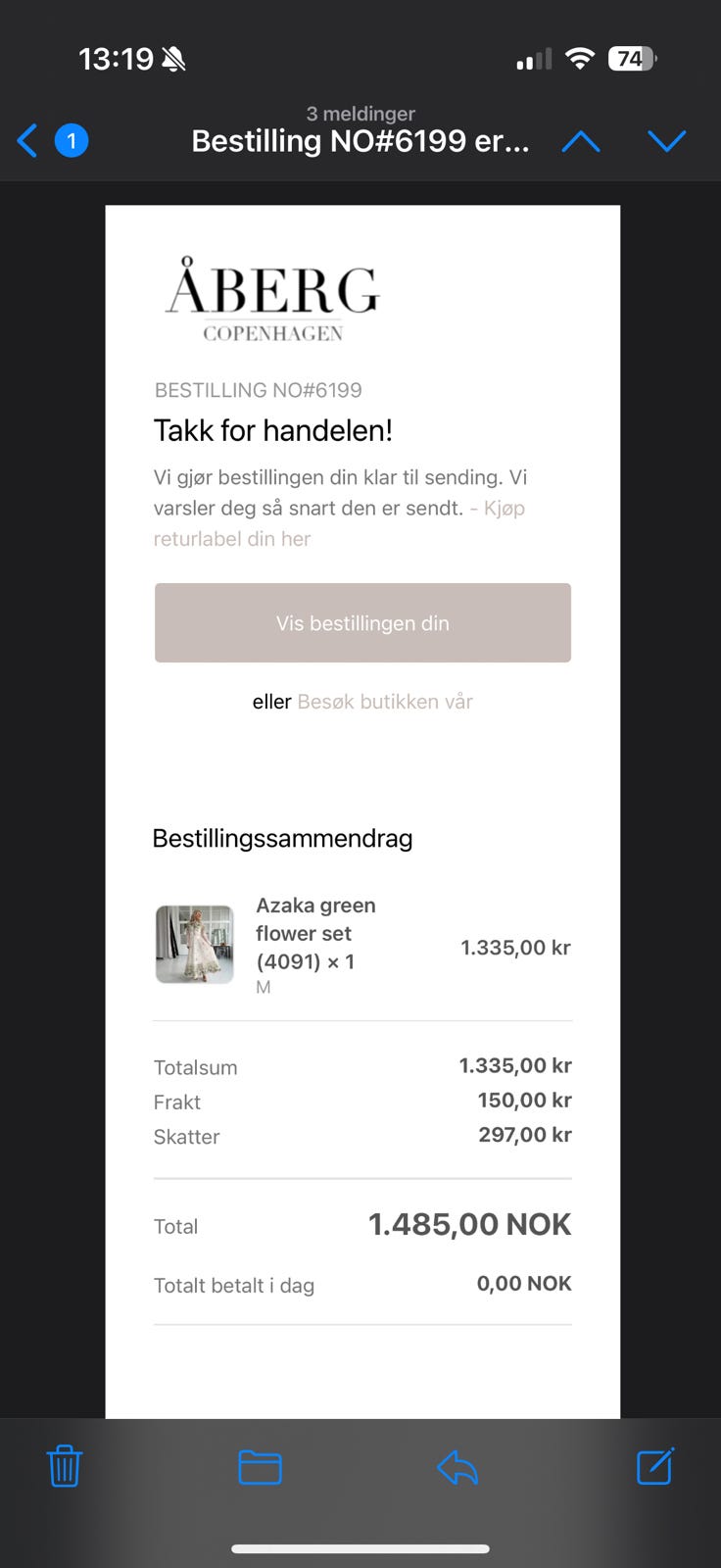Tap the battery indicator showing 74
The height and width of the screenshot is (1568, 721).
point(632,59)
